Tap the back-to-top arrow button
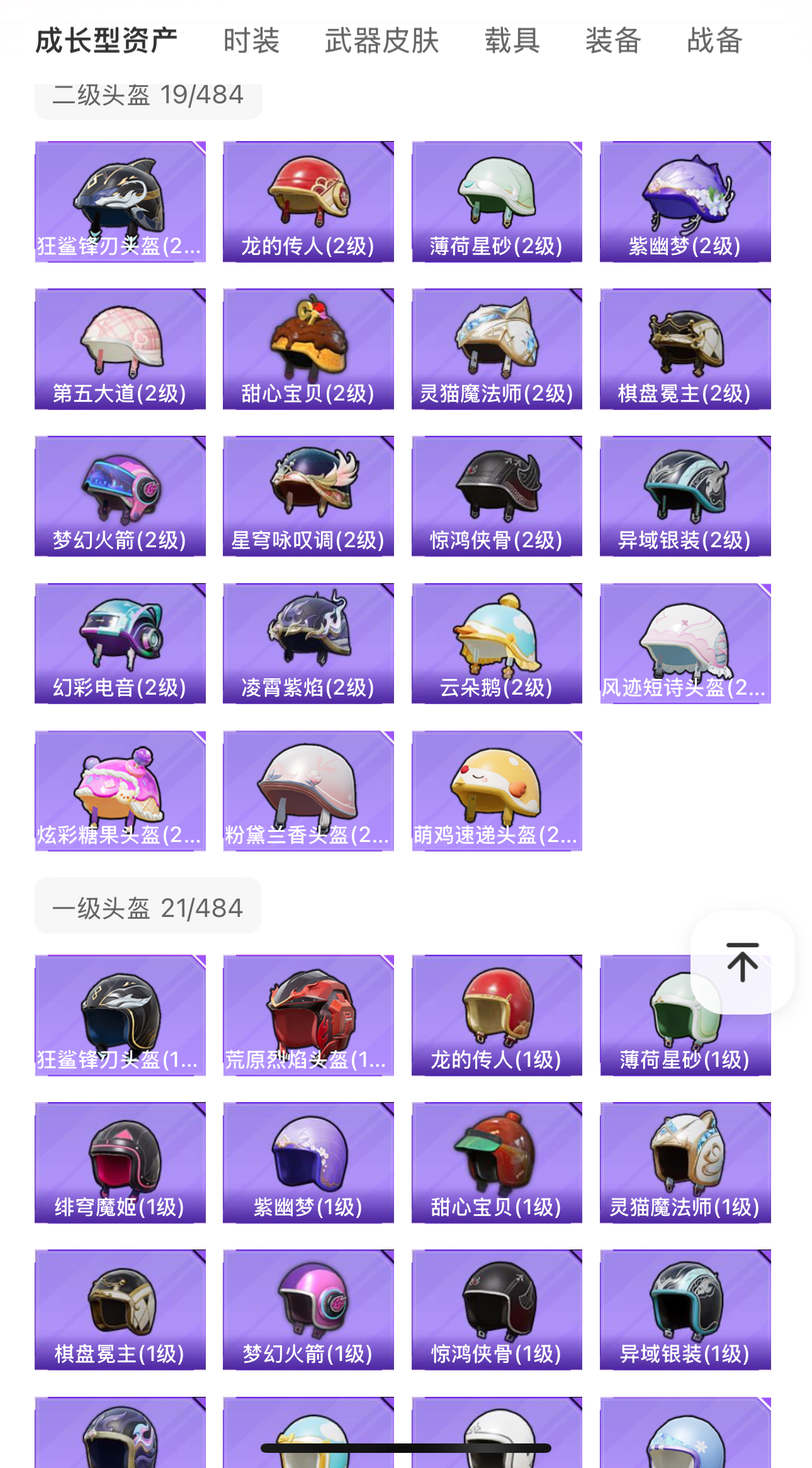This screenshot has height=1468, width=812. (x=742, y=962)
